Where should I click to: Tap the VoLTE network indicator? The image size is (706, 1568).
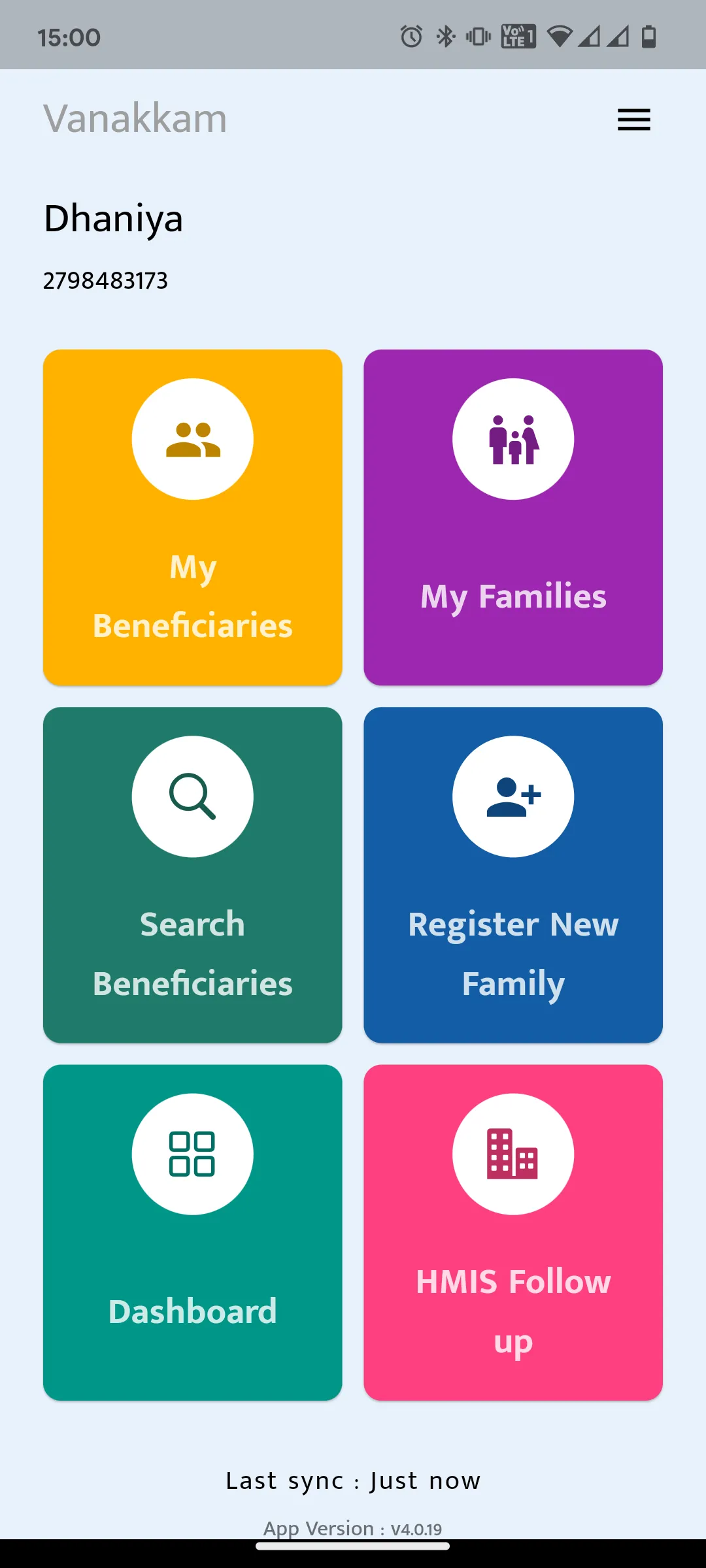(516, 37)
